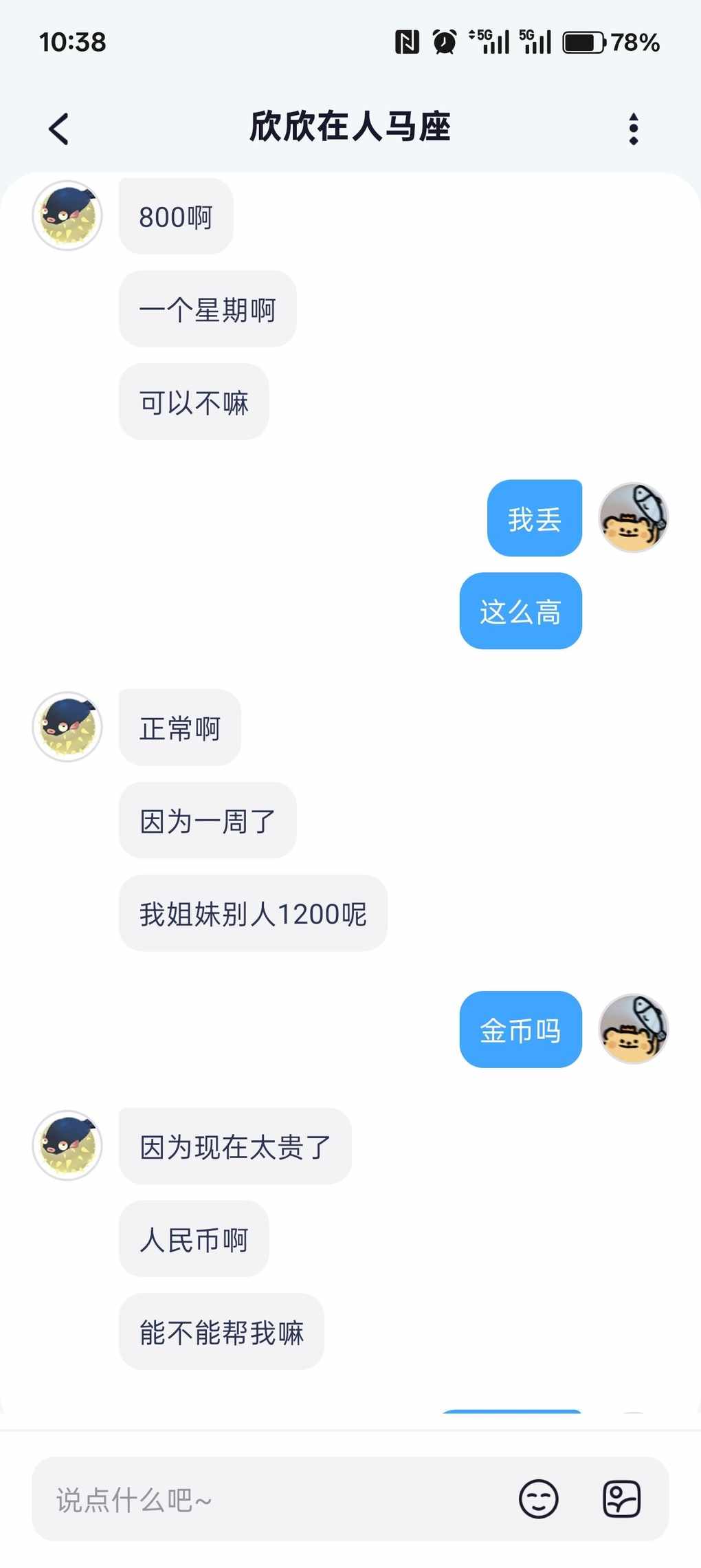Open the image attachment picker
Image resolution: width=701 pixels, height=1568 pixels.
click(621, 1499)
